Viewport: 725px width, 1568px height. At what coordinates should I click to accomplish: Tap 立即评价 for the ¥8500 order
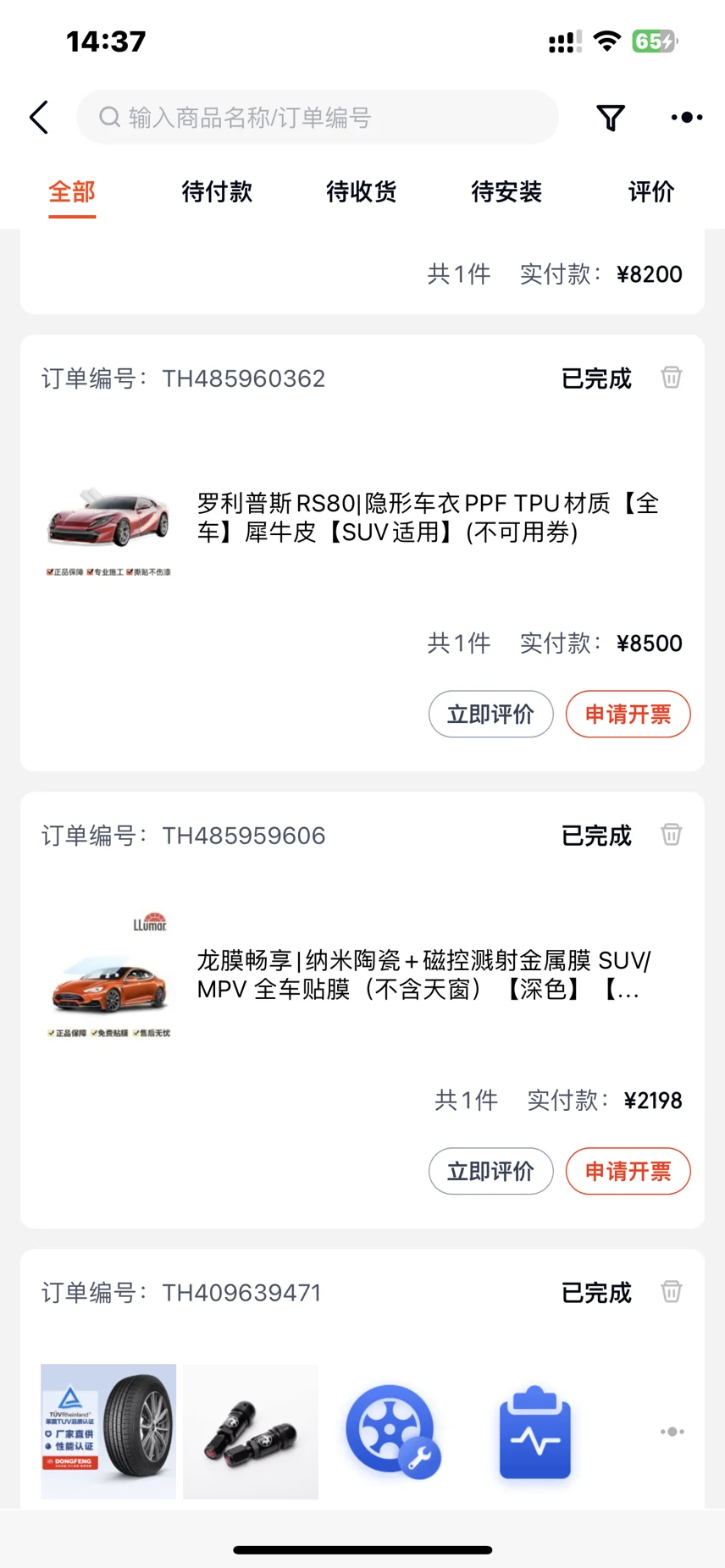pyautogui.click(x=491, y=714)
